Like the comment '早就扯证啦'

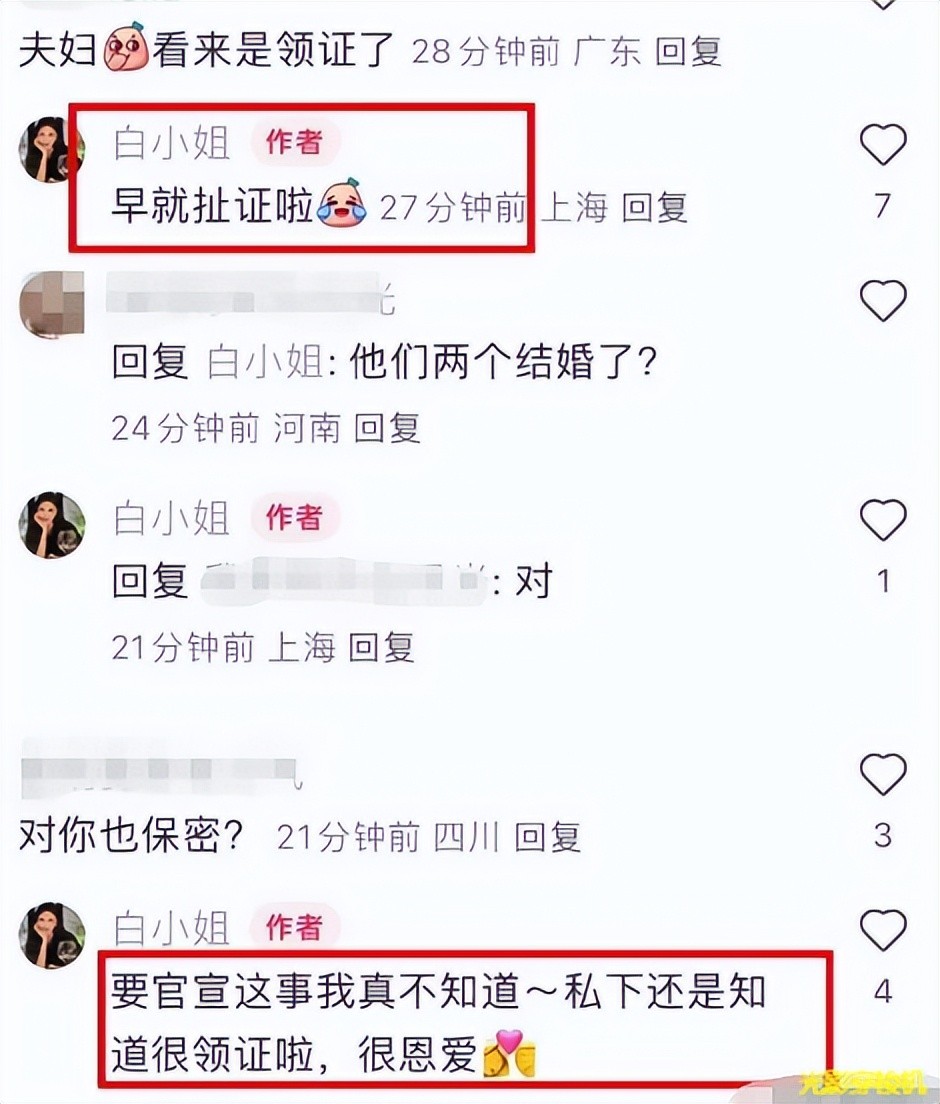click(x=882, y=147)
